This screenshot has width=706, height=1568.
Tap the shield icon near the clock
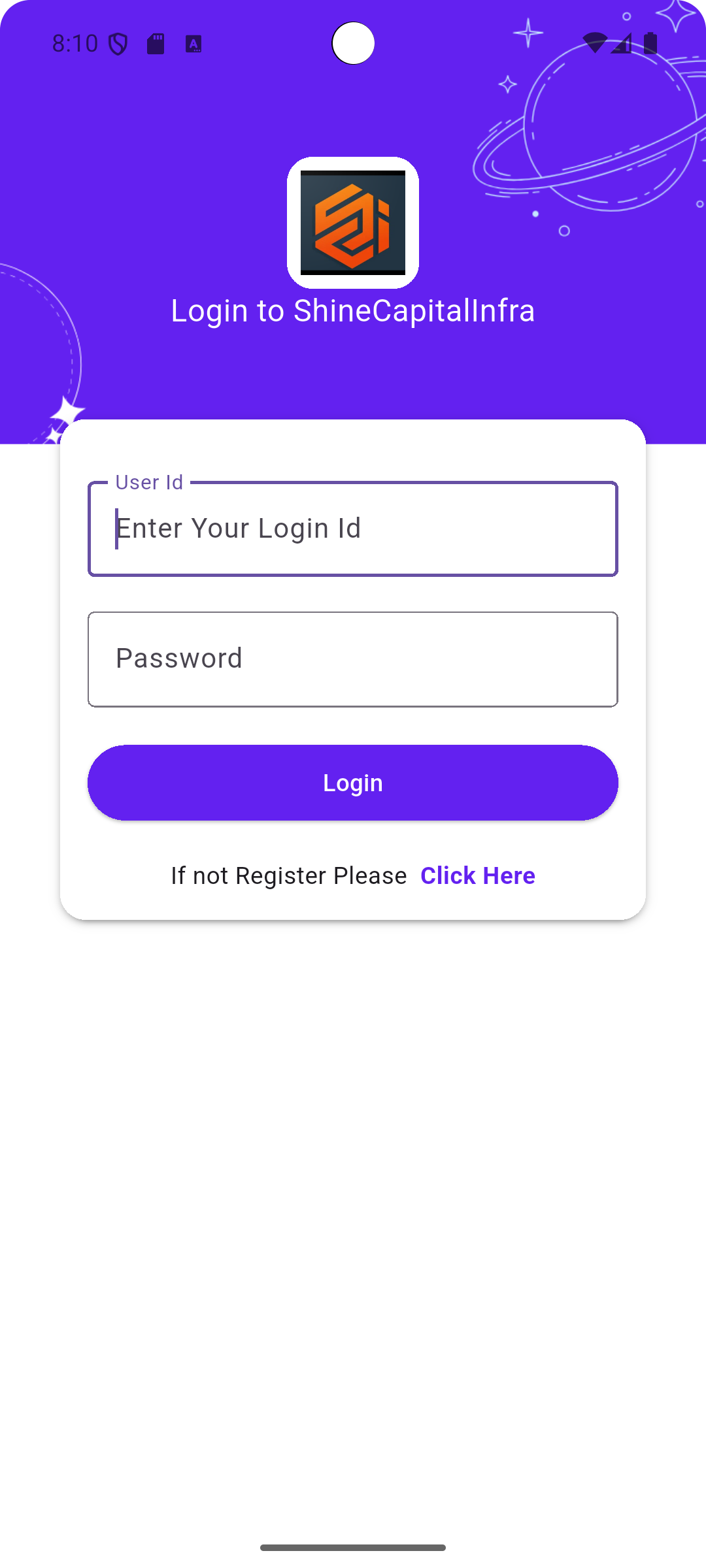118,42
